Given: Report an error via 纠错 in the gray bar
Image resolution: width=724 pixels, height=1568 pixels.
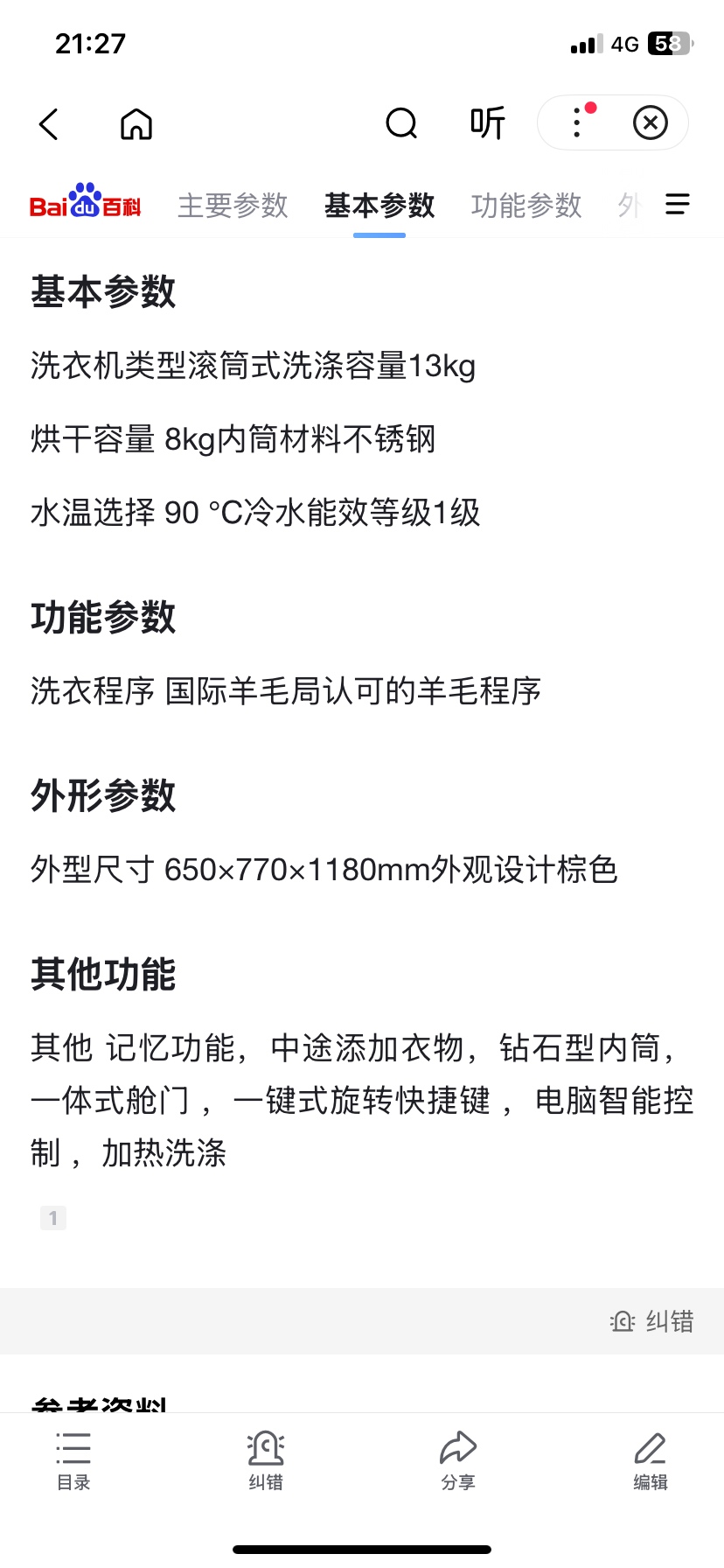Looking at the screenshot, I should pyautogui.click(x=652, y=1321).
